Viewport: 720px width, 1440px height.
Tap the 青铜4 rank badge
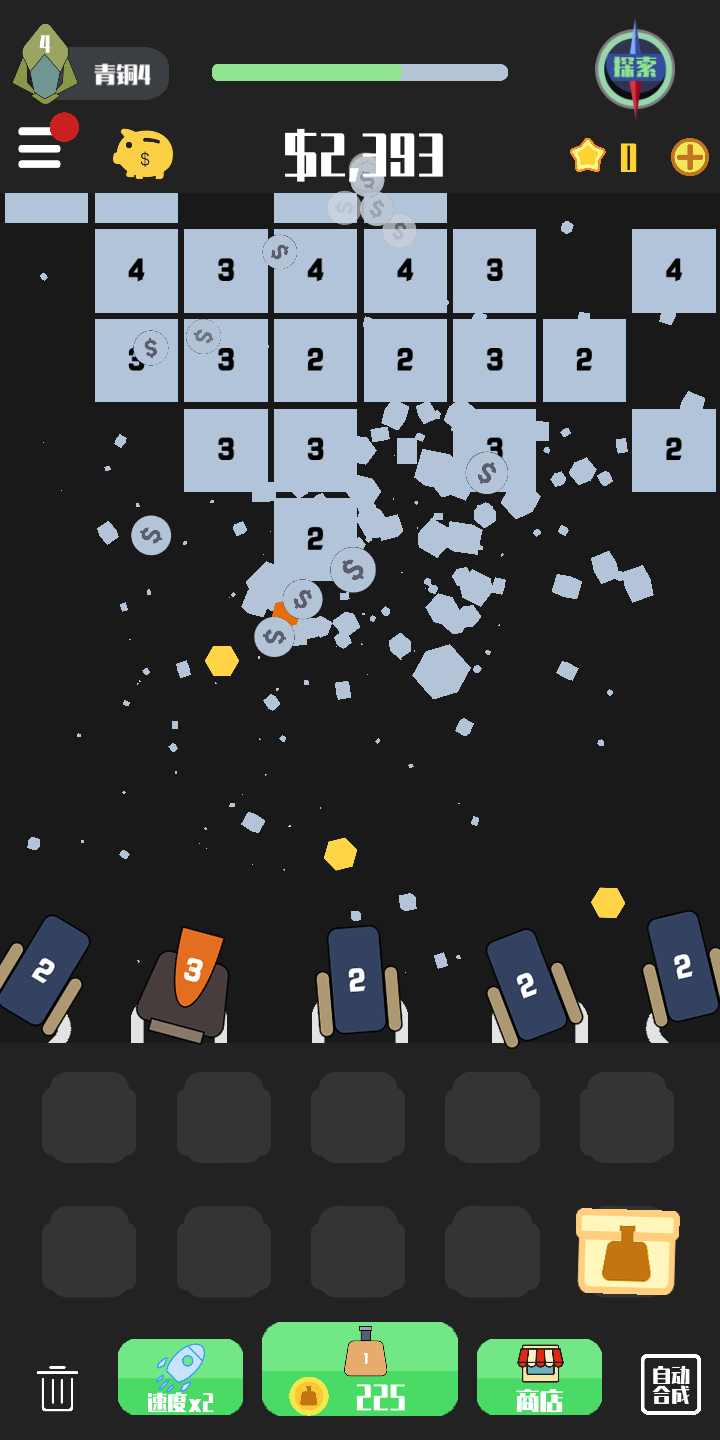pos(90,70)
